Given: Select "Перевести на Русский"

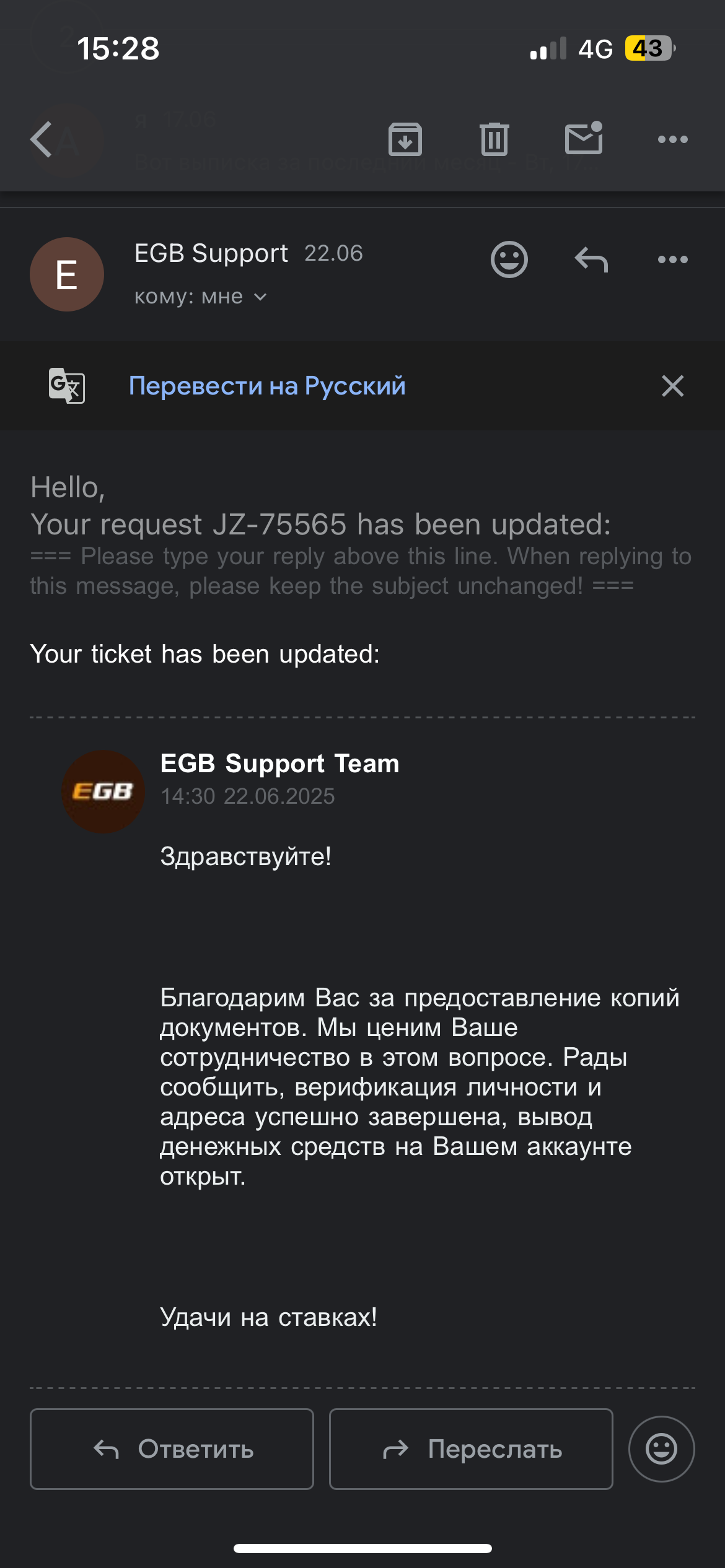Looking at the screenshot, I should pyautogui.click(x=267, y=386).
